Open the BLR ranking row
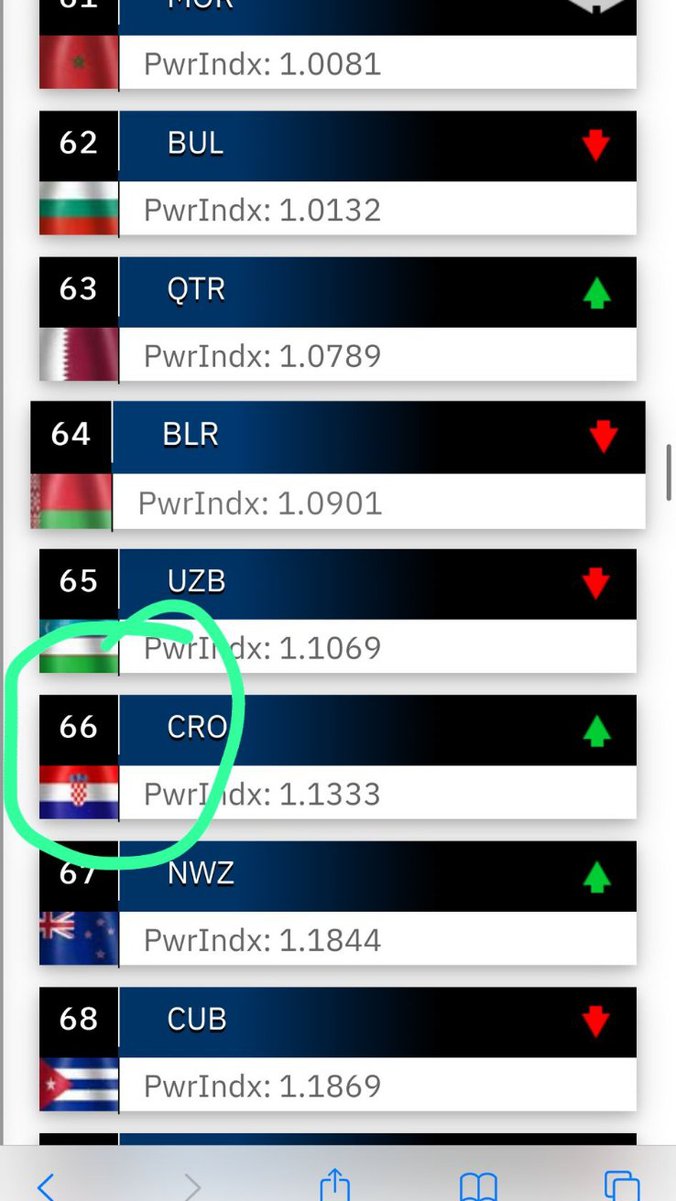 click(337, 465)
